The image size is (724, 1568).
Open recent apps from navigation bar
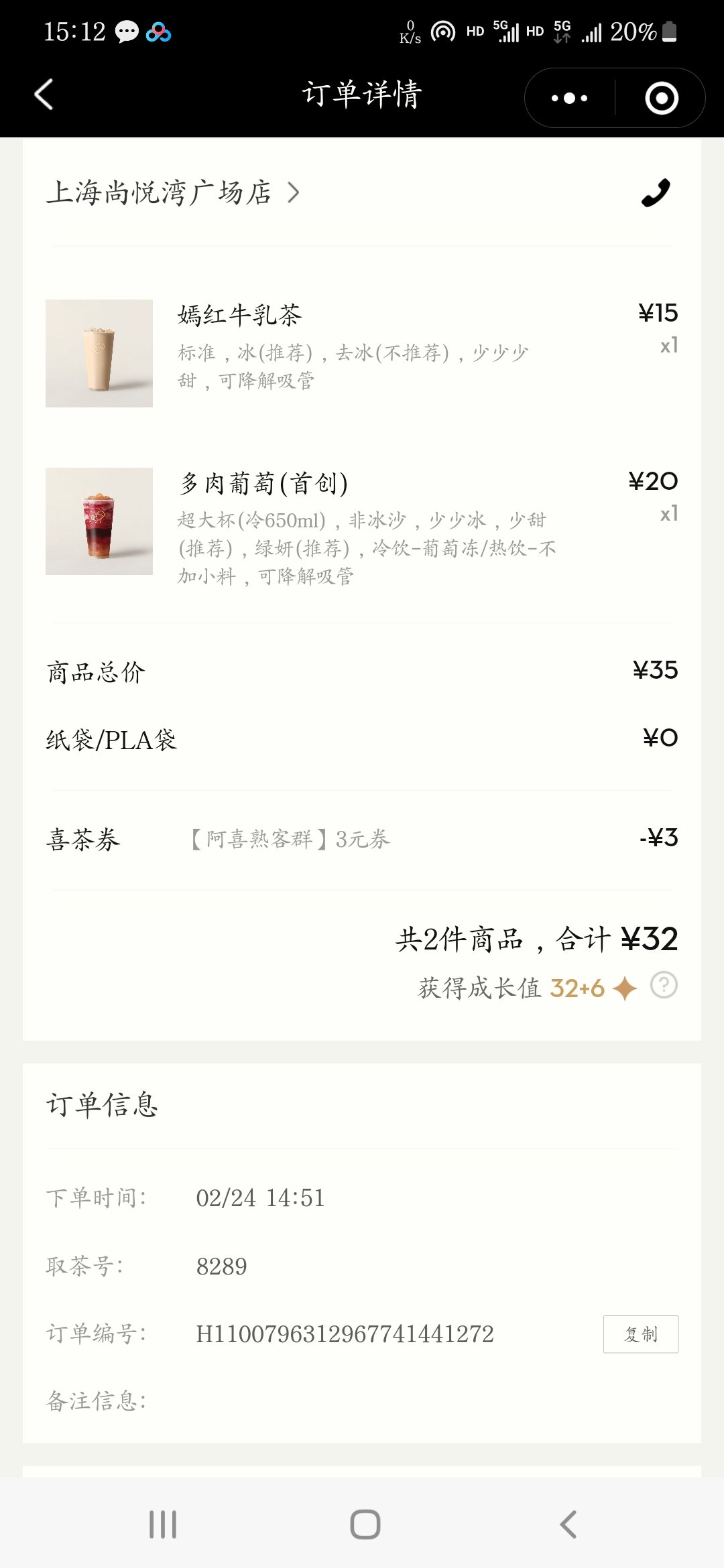pos(163,1524)
